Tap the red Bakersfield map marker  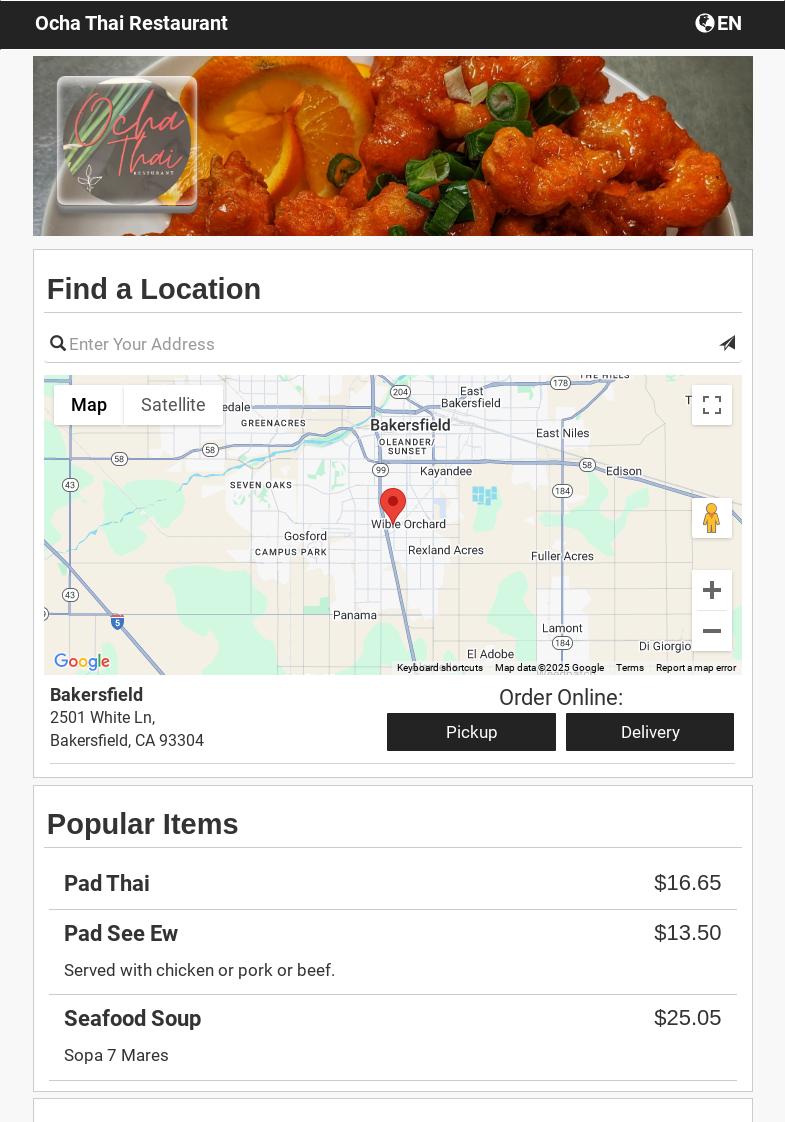coord(393,504)
